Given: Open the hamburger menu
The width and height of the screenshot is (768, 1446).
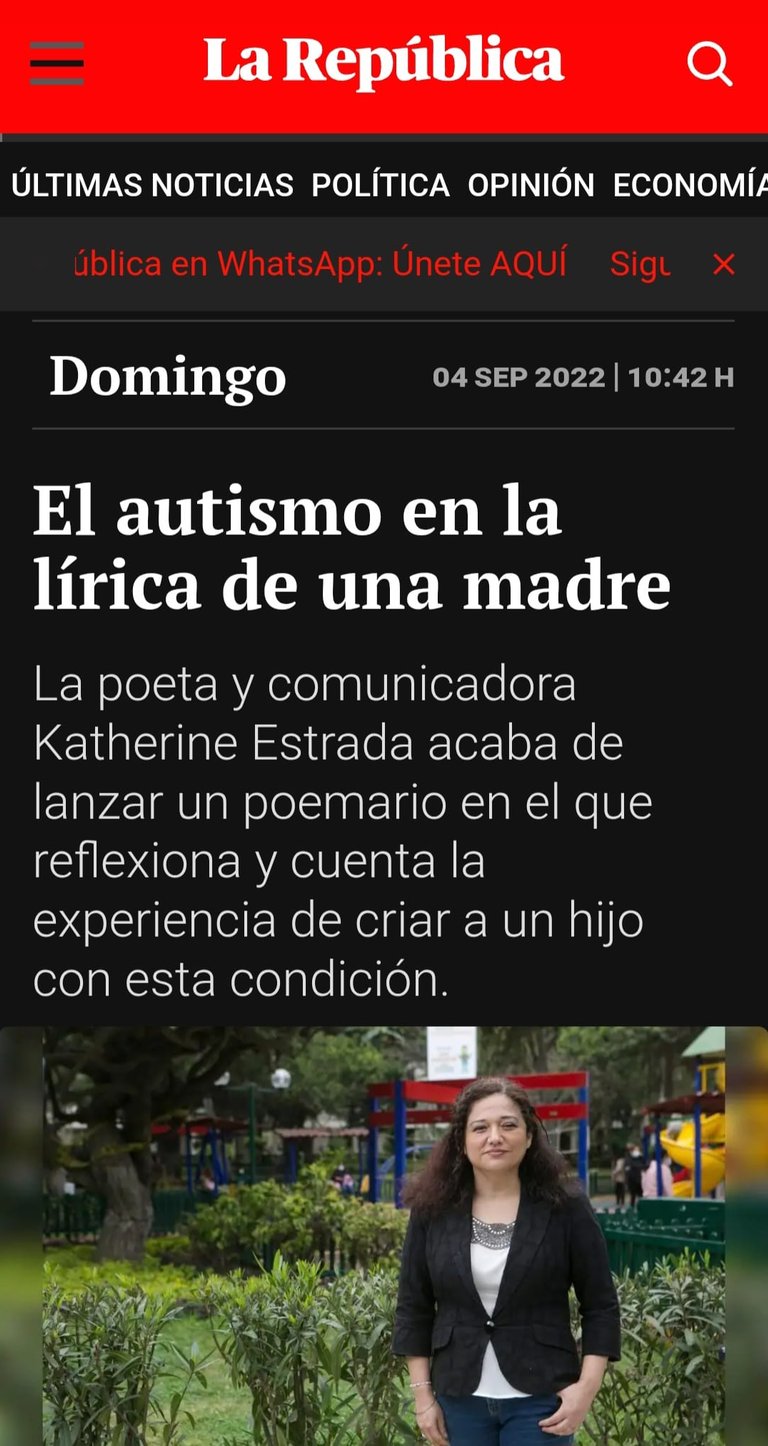Looking at the screenshot, I should coord(57,64).
